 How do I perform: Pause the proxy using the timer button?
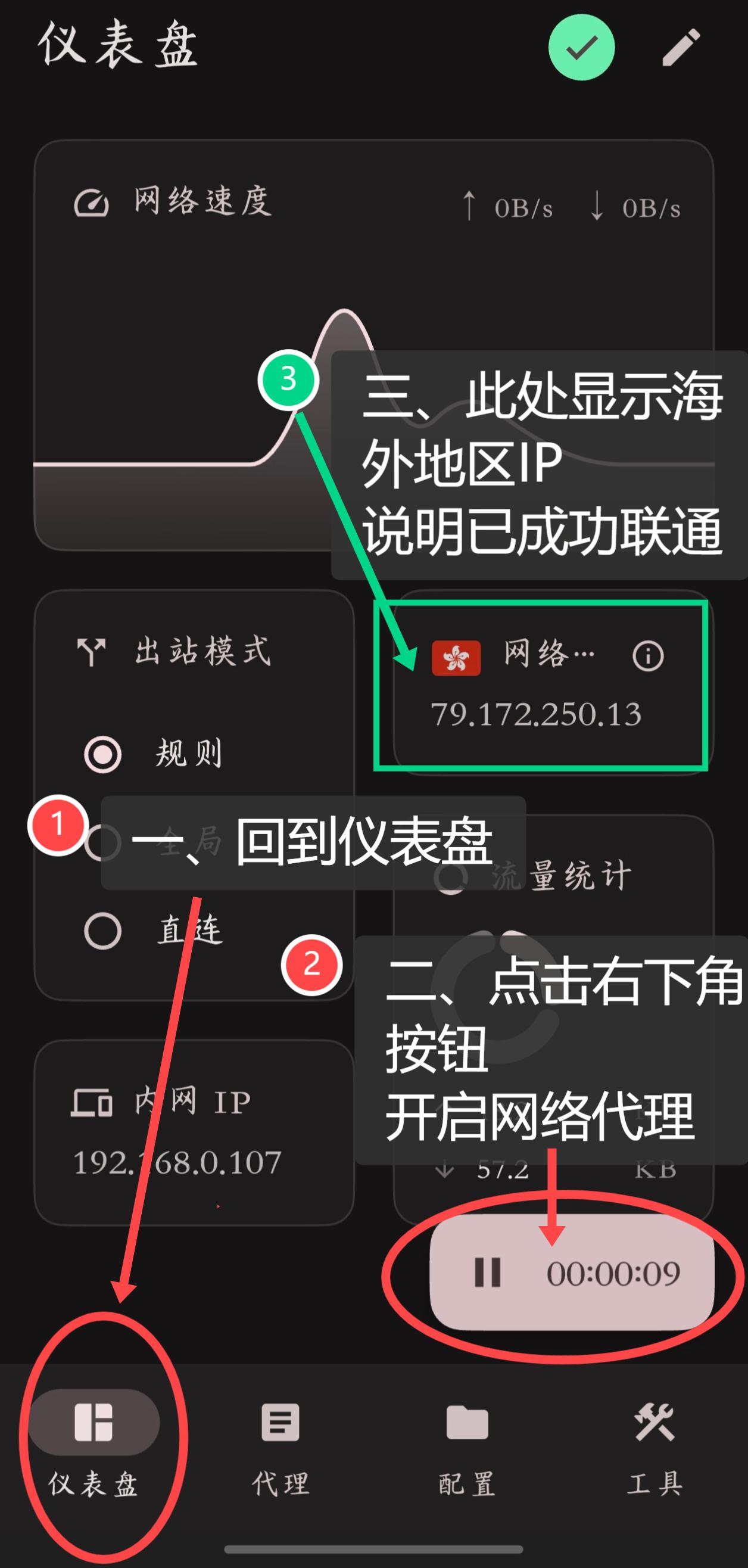571,1273
